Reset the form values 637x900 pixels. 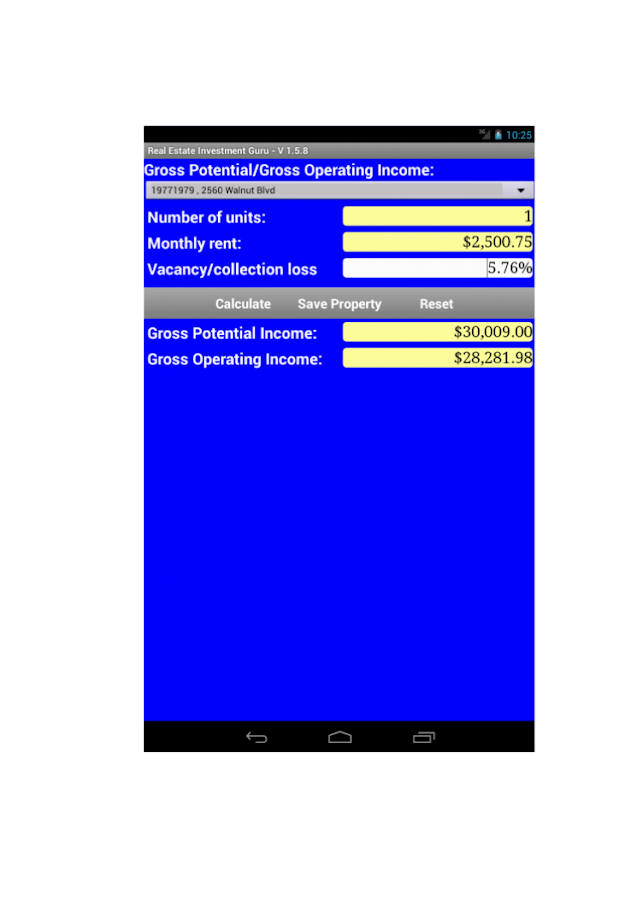click(x=436, y=304)
